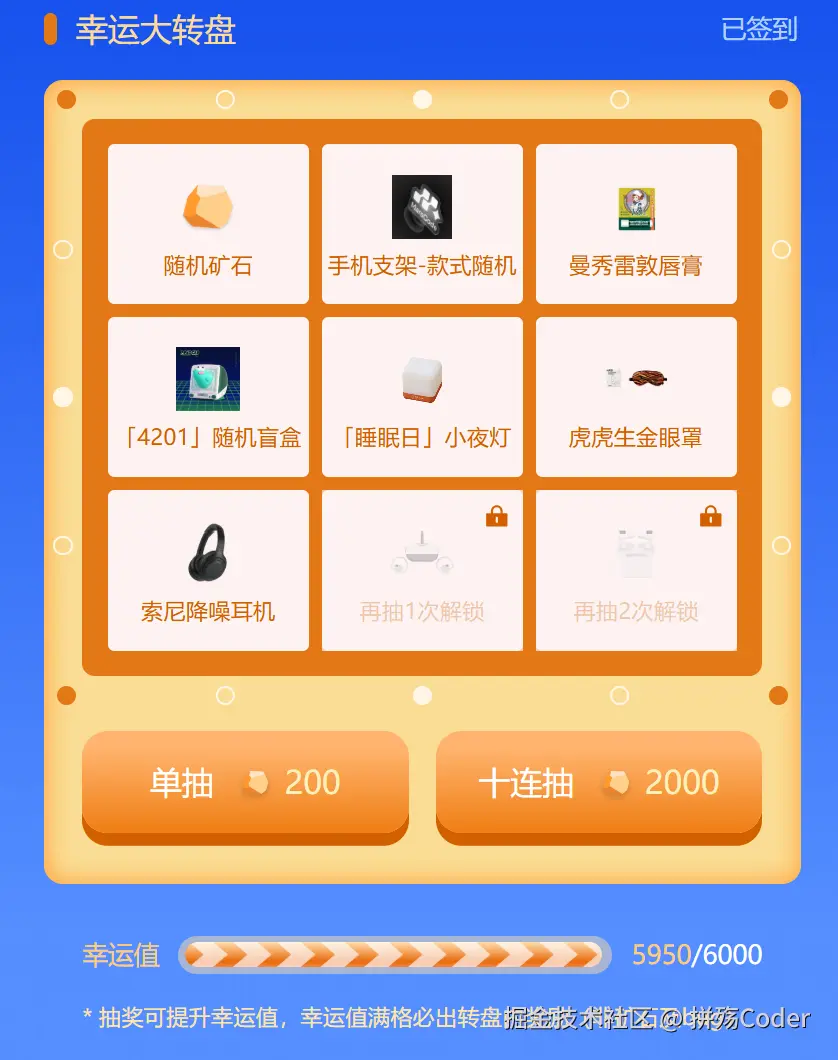Click the 索尼降噪耳机 headphone image
Viewport: 838px width, 1060px height.
tap(207, 553)
